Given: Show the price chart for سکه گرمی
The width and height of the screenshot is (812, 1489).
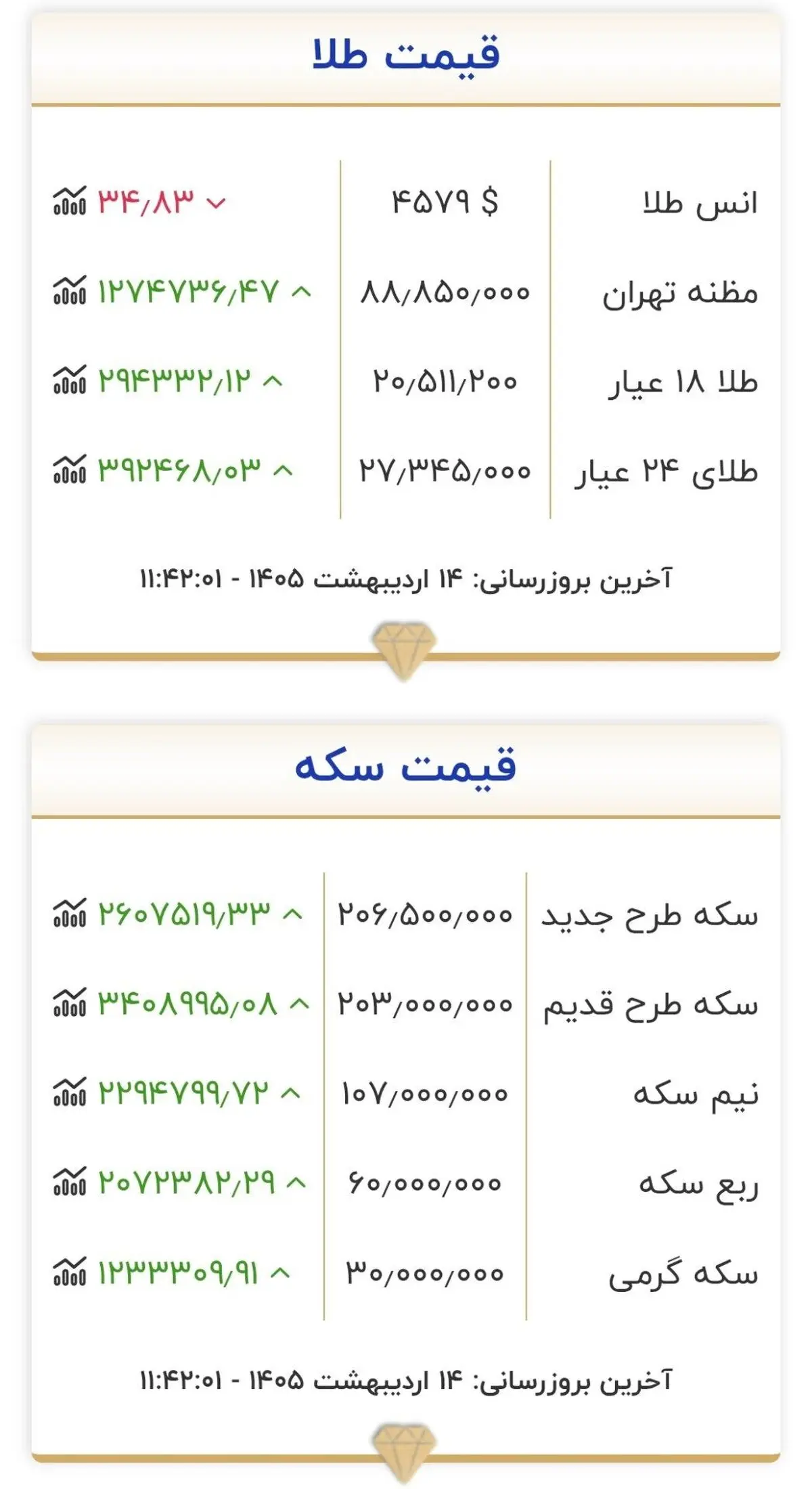Looking at the screenshot, I should tap(70, 1272).
